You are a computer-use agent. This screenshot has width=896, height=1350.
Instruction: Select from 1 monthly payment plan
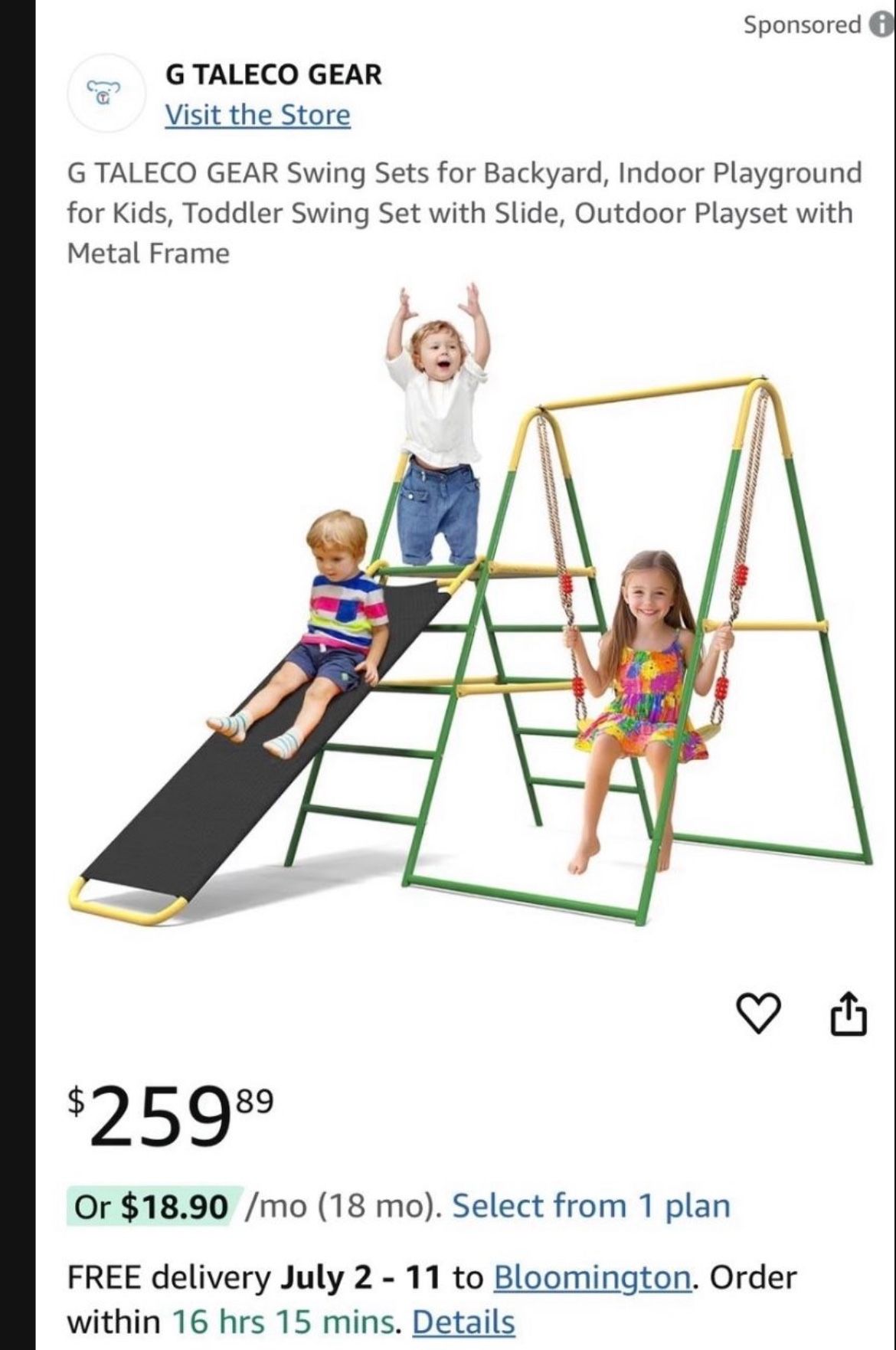pyautogui.click(x=590, y=1206)
